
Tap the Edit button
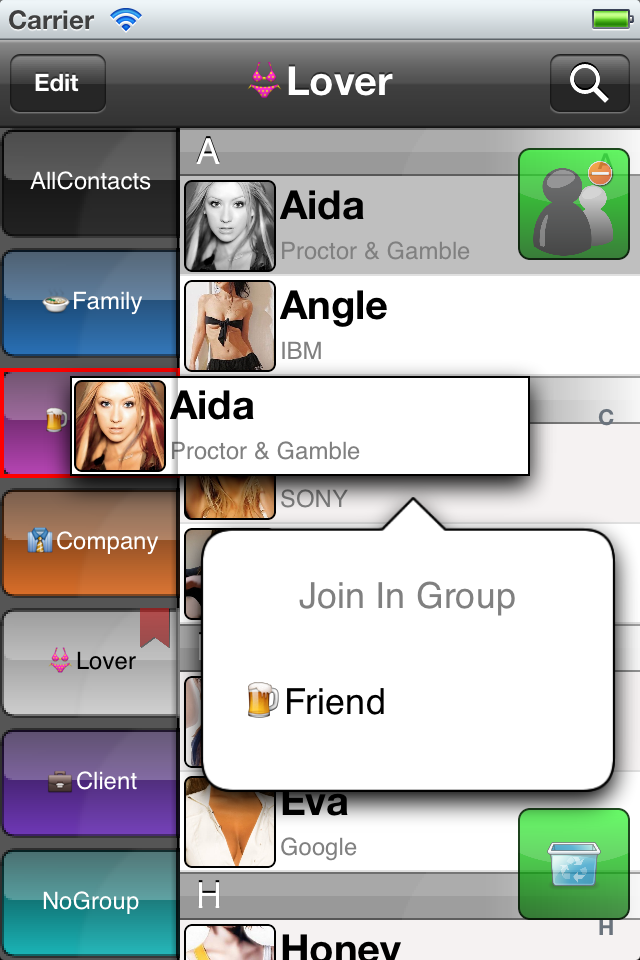57,83
